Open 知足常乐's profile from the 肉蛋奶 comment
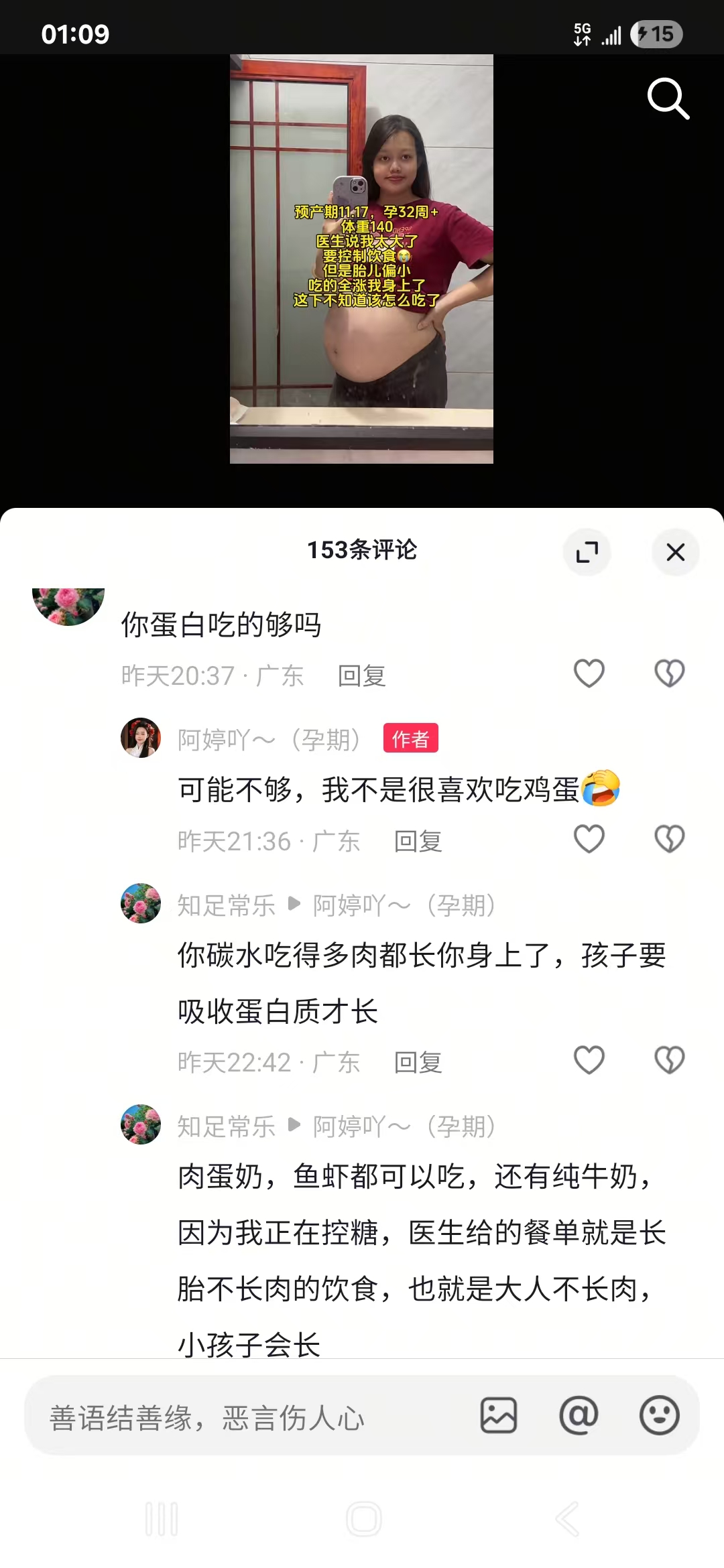724x1568 pixels. 141,1124
